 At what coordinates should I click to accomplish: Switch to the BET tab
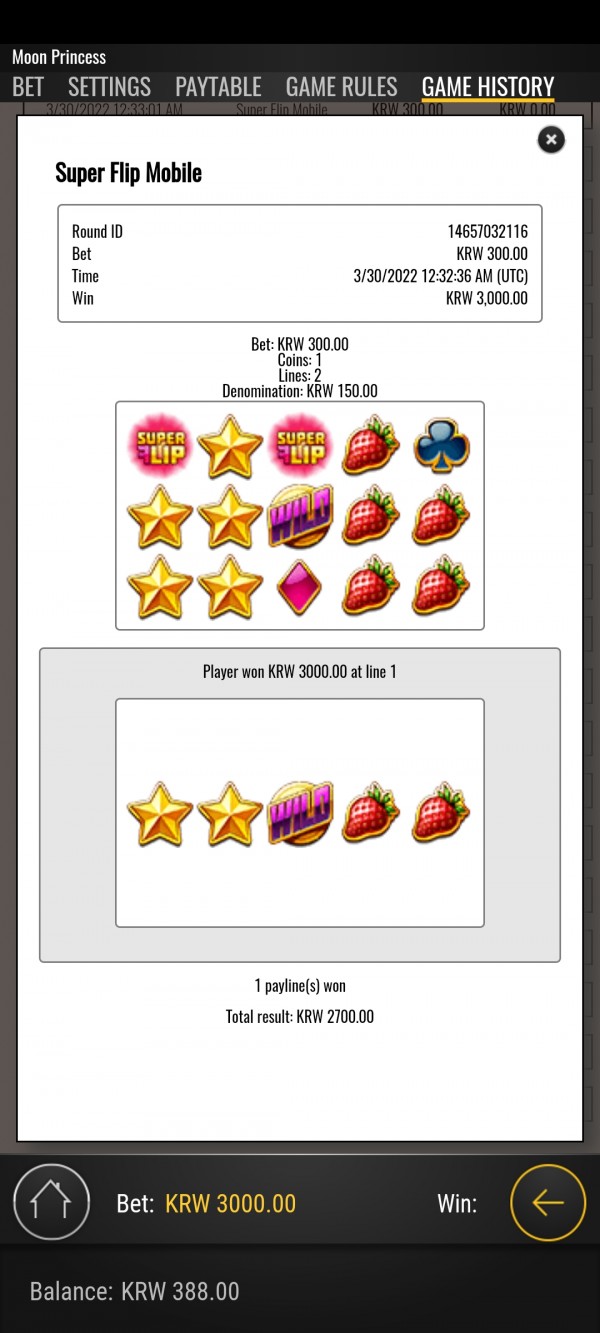tap(28, 87)
